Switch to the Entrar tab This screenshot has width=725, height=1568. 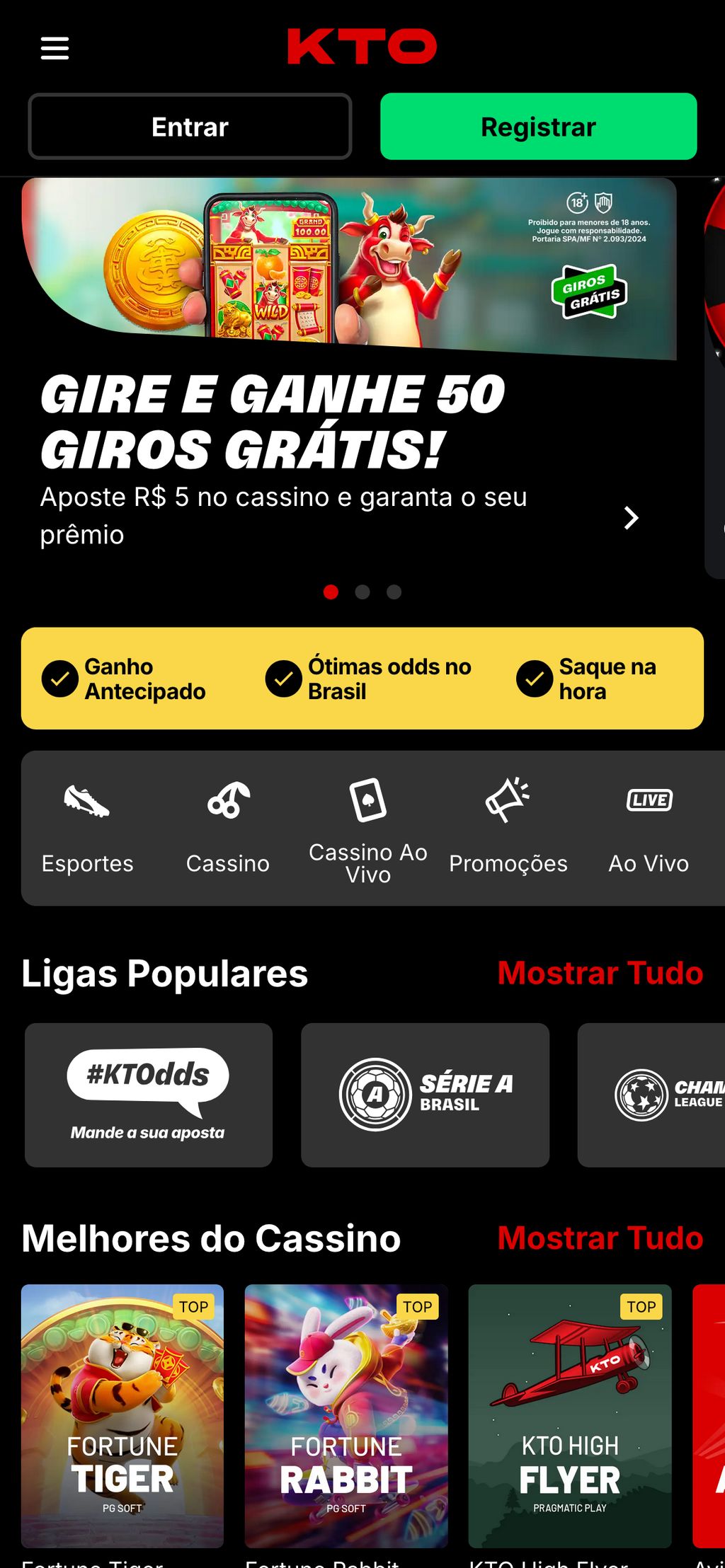tap(190, 127)
